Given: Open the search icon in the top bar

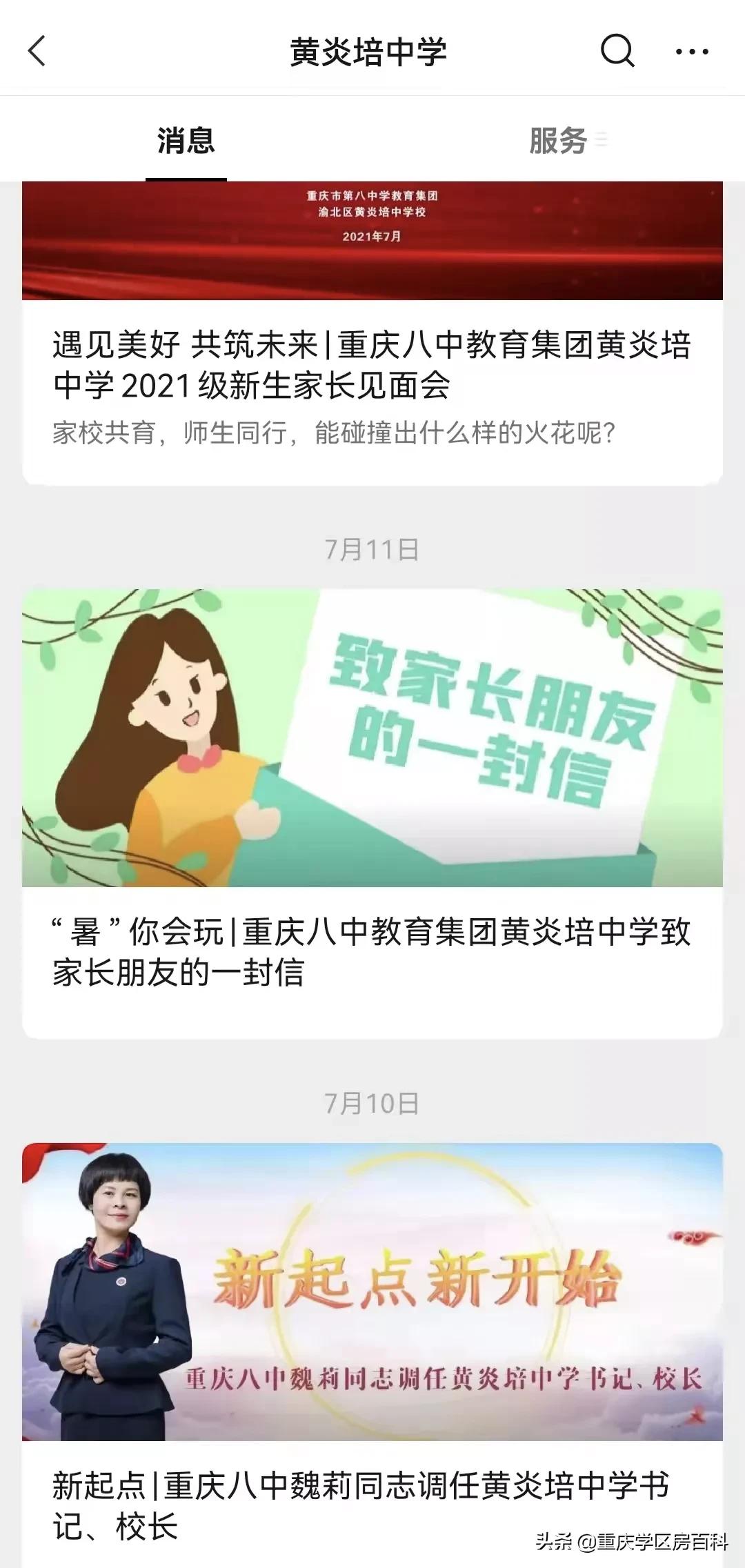Looking at the screenshot, I should pos(617,51).
